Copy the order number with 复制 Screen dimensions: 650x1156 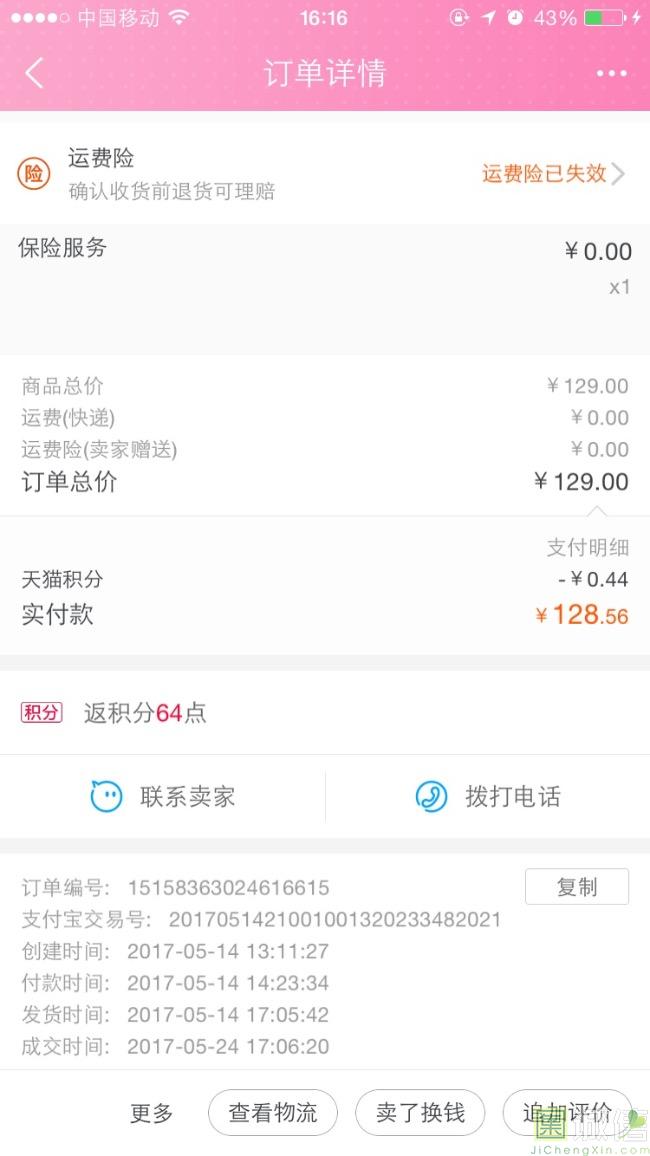tap(577, 887)
